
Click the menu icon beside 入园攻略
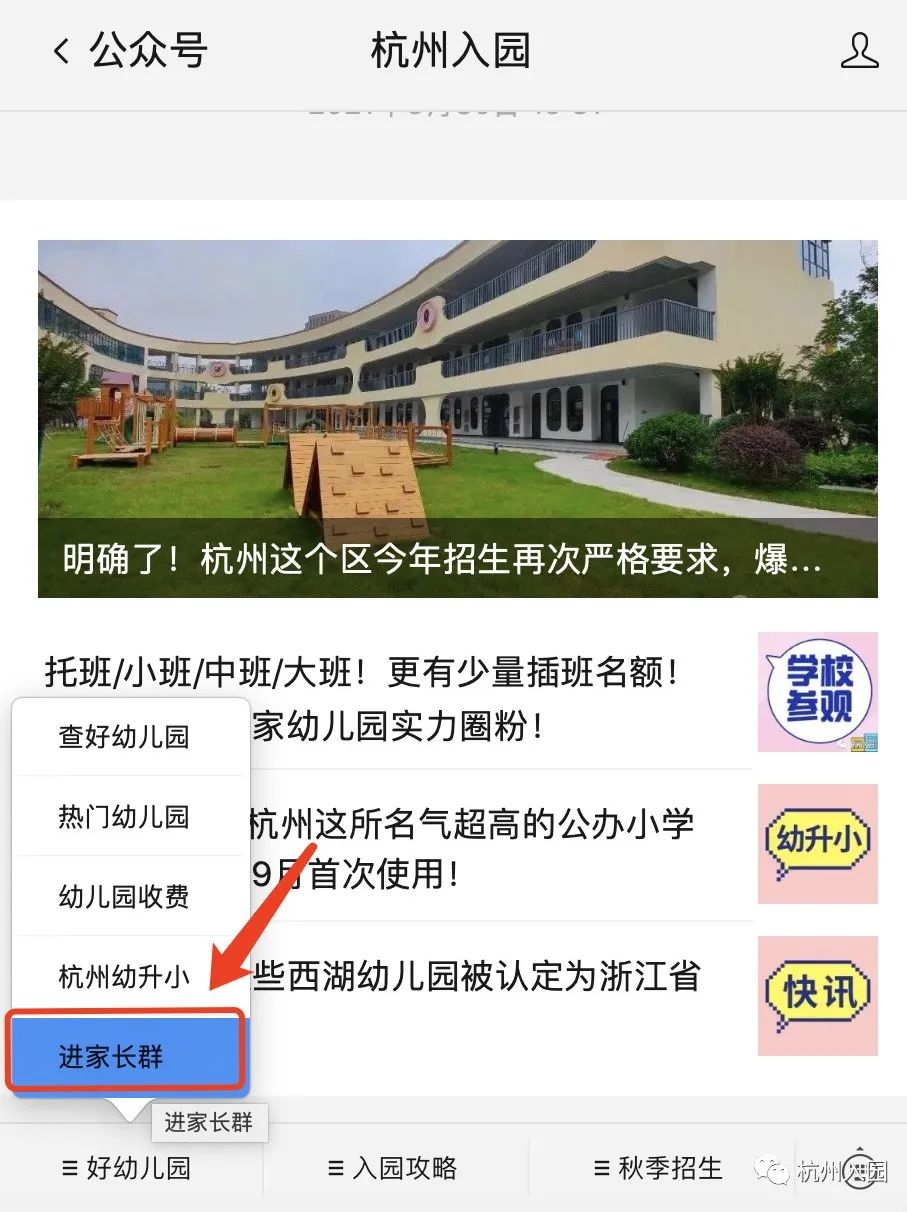coord(334,1168)
